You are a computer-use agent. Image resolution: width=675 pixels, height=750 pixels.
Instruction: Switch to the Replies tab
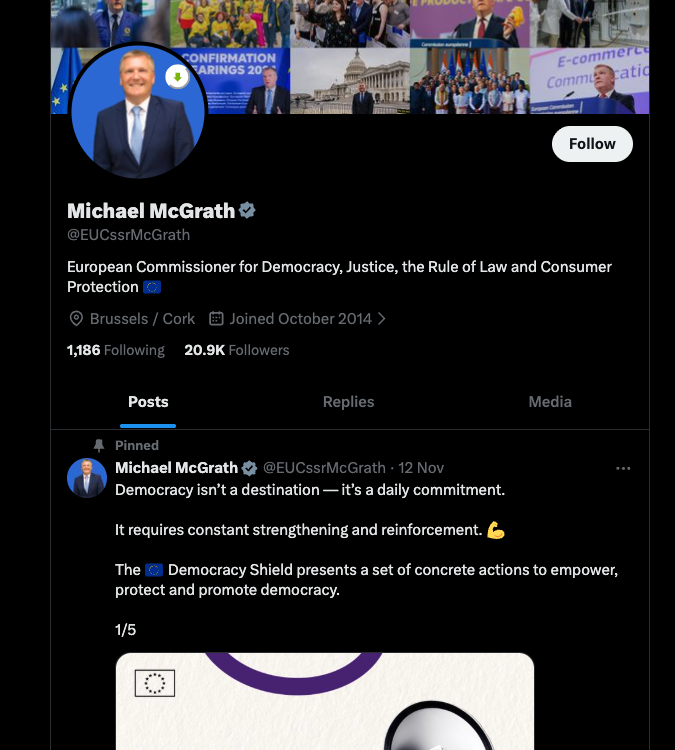pyautogui.click(x=348, y=402)
